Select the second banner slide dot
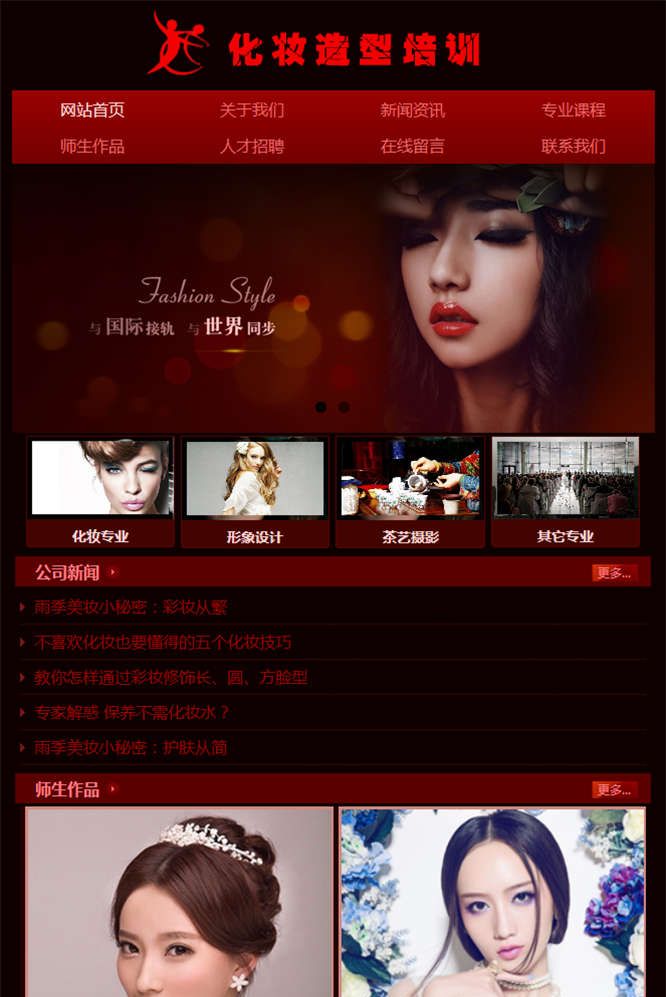 (x=344, y=407)
